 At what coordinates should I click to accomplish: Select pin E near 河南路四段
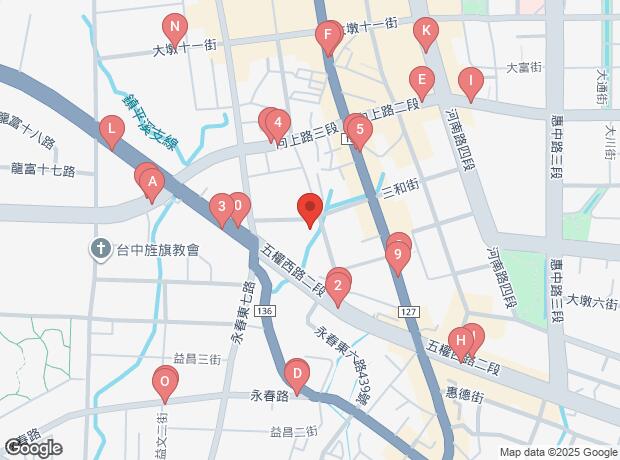tap(422, 81)
